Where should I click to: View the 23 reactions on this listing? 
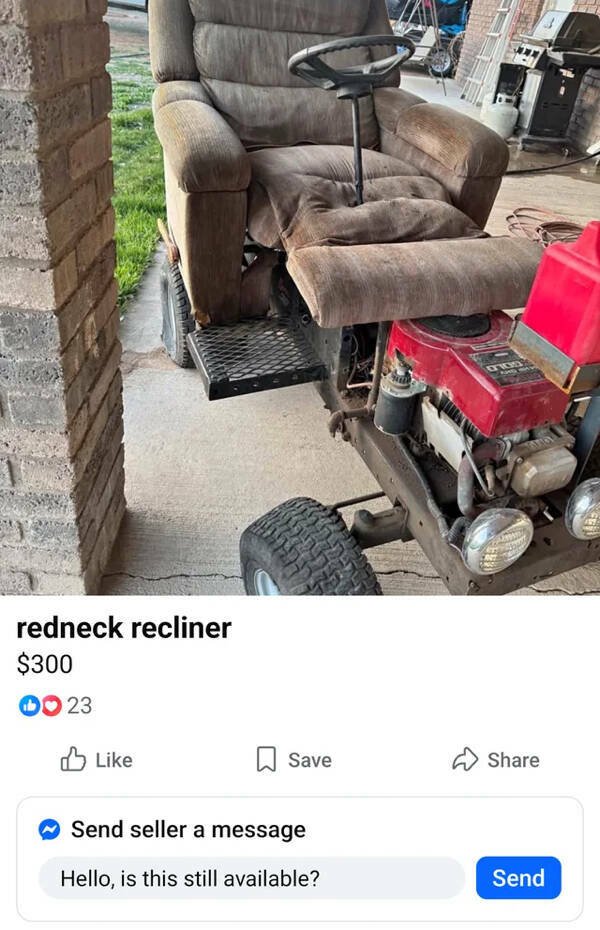pyautogui.click(x=56, y=705)
